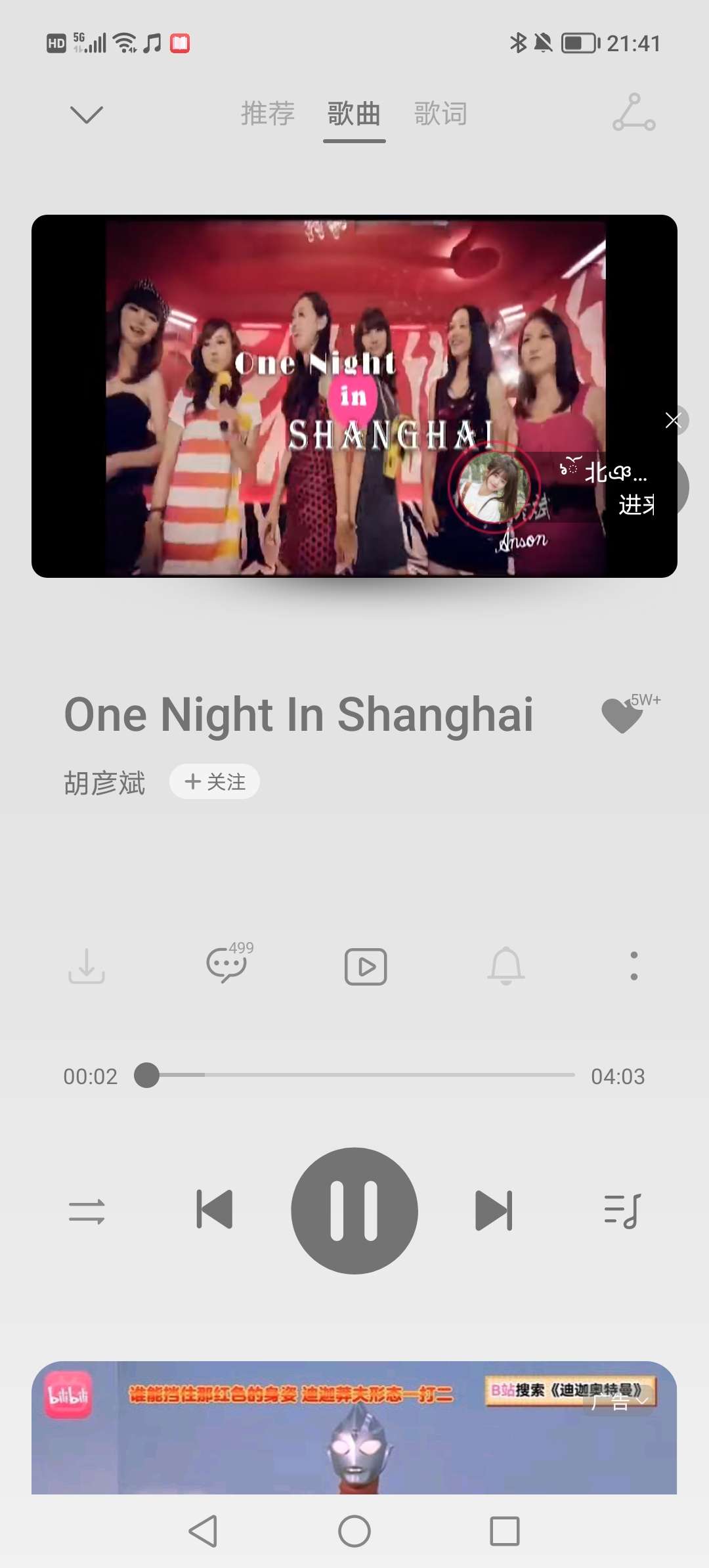Pause the current song
This screenshot has width=709, height=1568.
coord(354,1211)
